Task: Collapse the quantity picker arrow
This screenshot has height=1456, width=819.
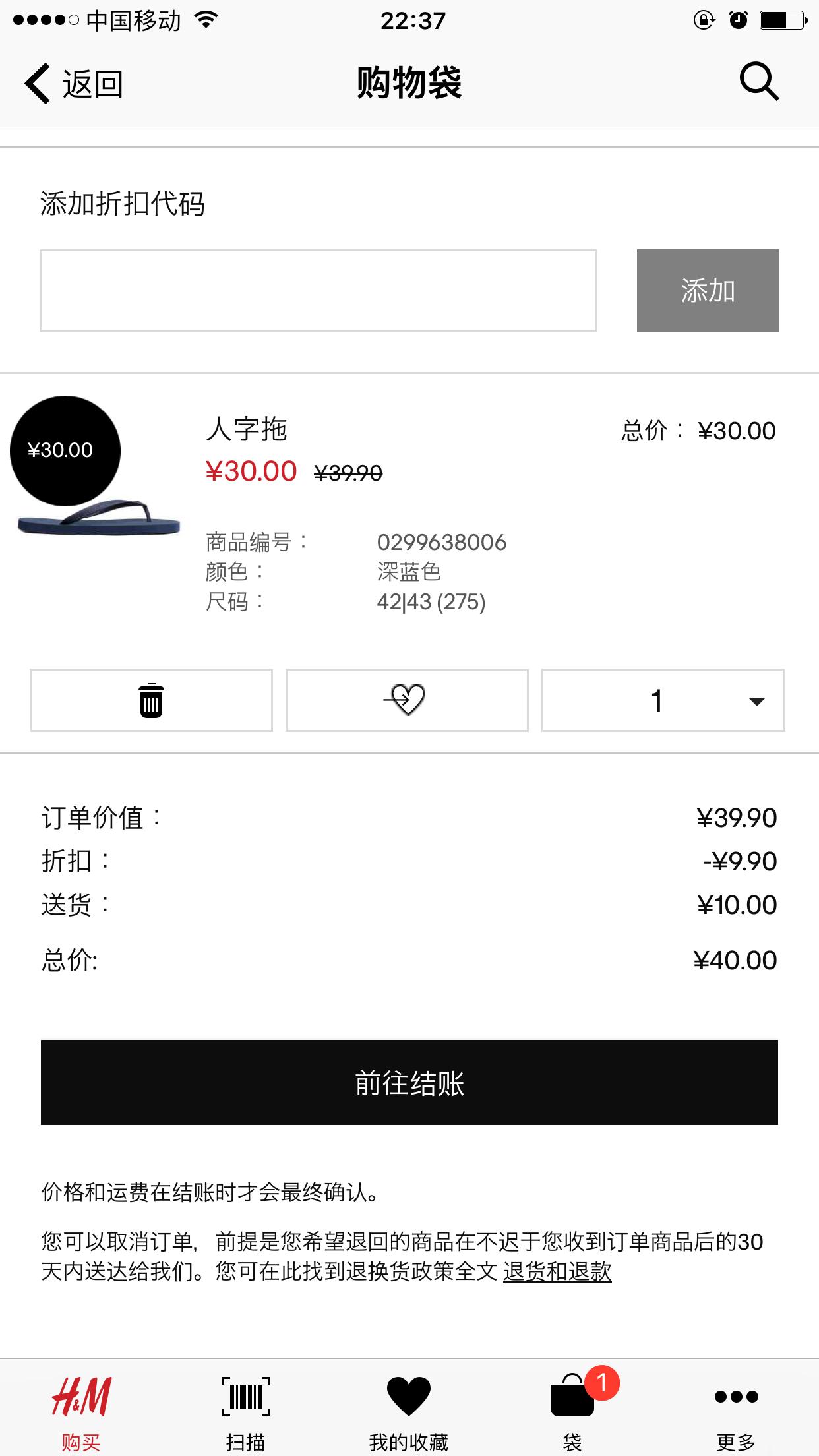Action: pos(756,700)
